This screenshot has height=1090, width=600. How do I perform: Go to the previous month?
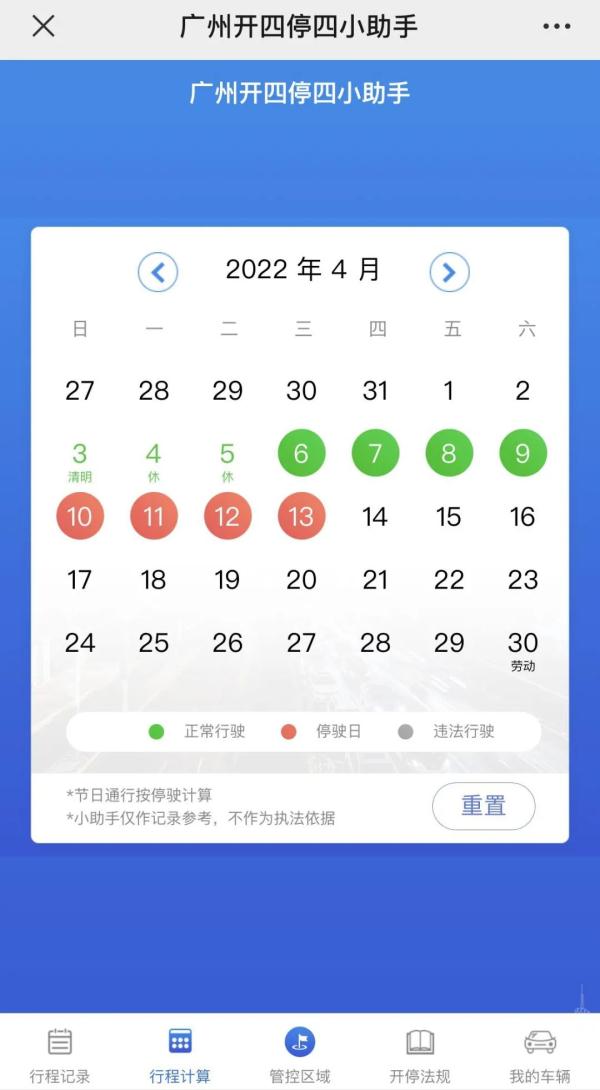[158, 271]
